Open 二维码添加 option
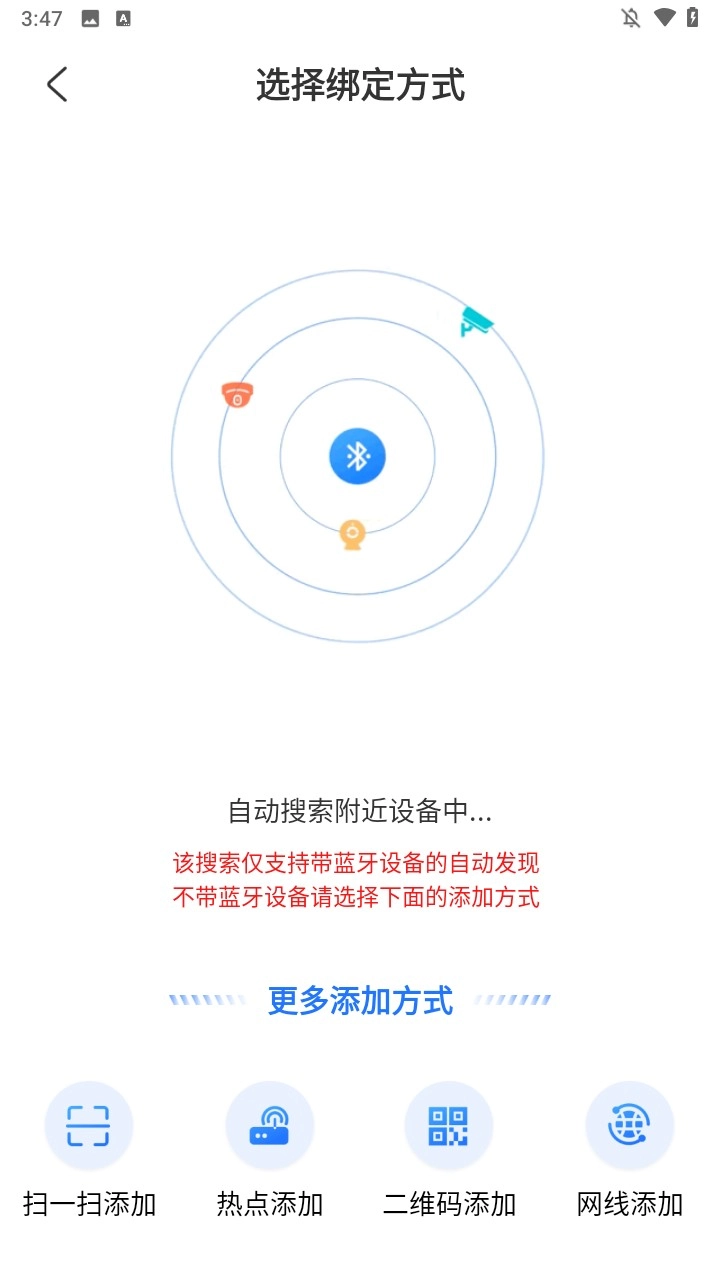This screenshot has height=1280, width=720. [449, 1126]
